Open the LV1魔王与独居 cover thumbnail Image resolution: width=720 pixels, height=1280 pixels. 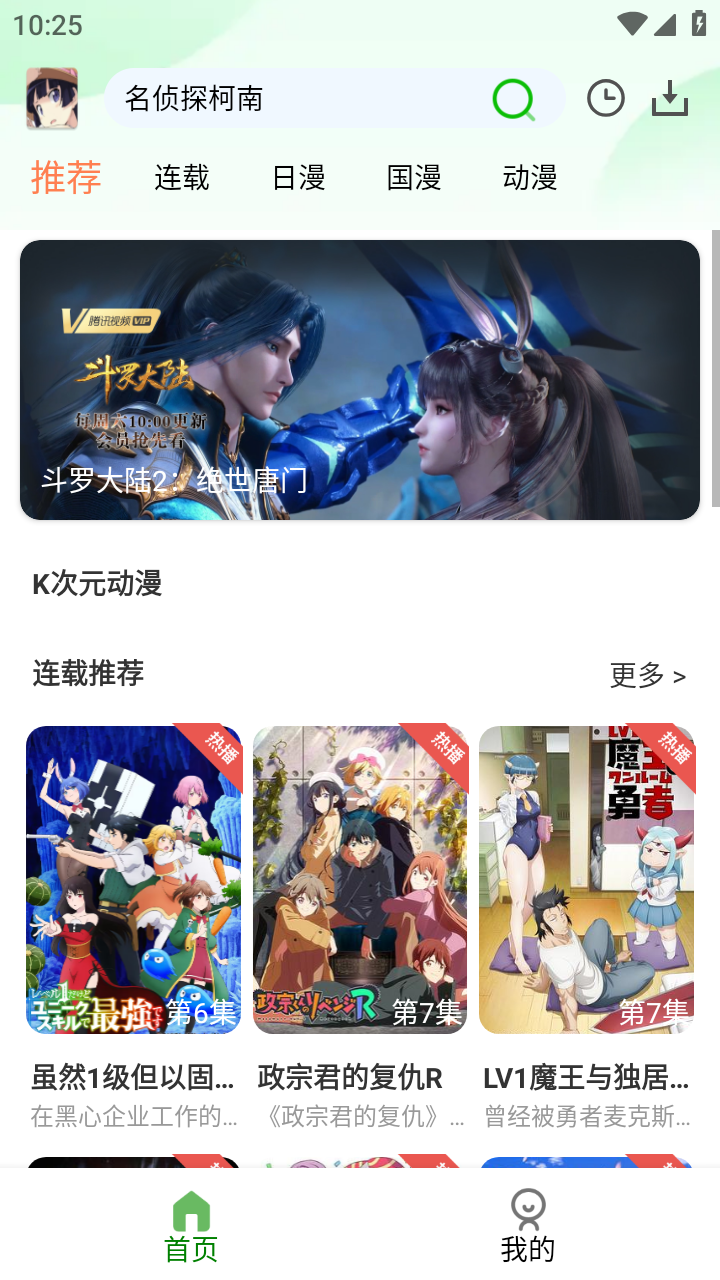pos(586,880)
